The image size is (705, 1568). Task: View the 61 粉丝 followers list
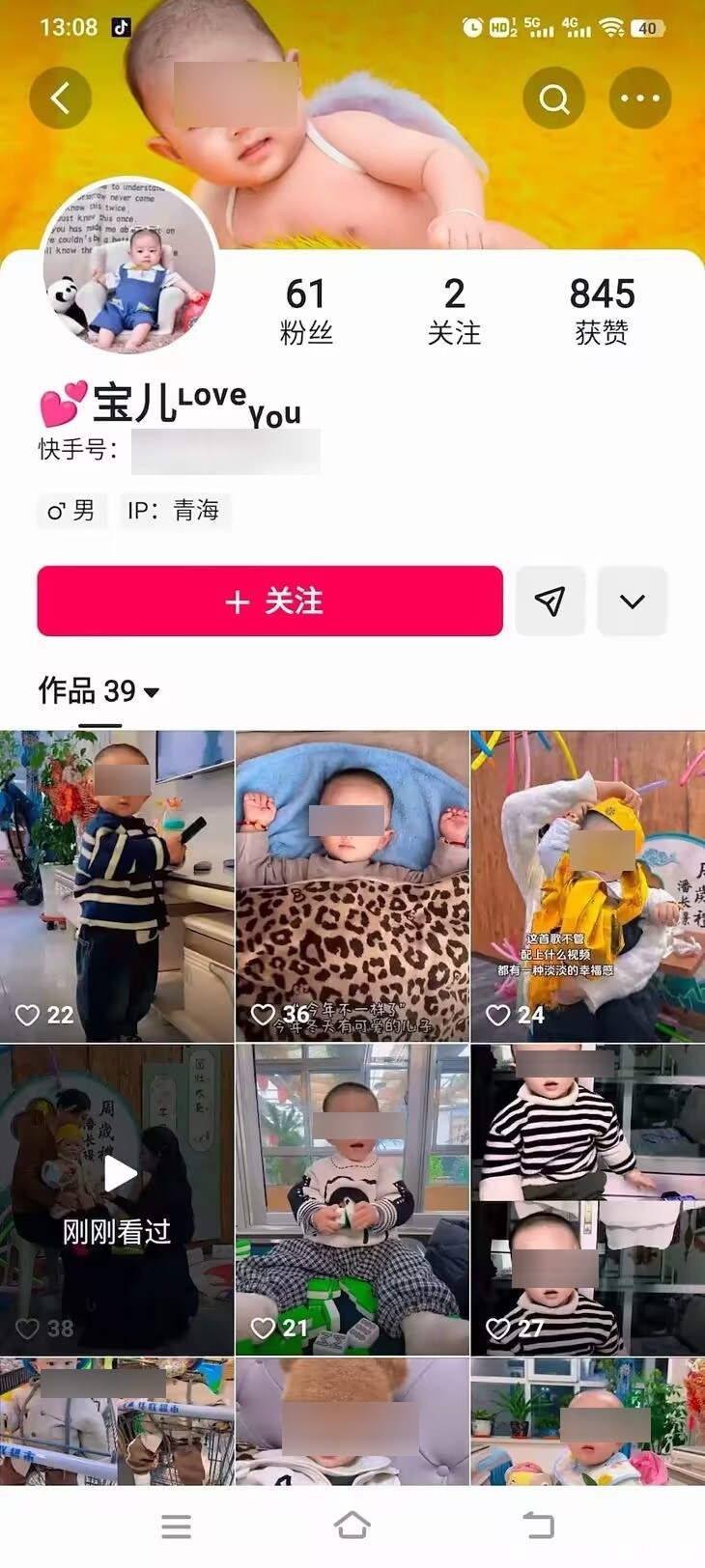coord(305,311)
